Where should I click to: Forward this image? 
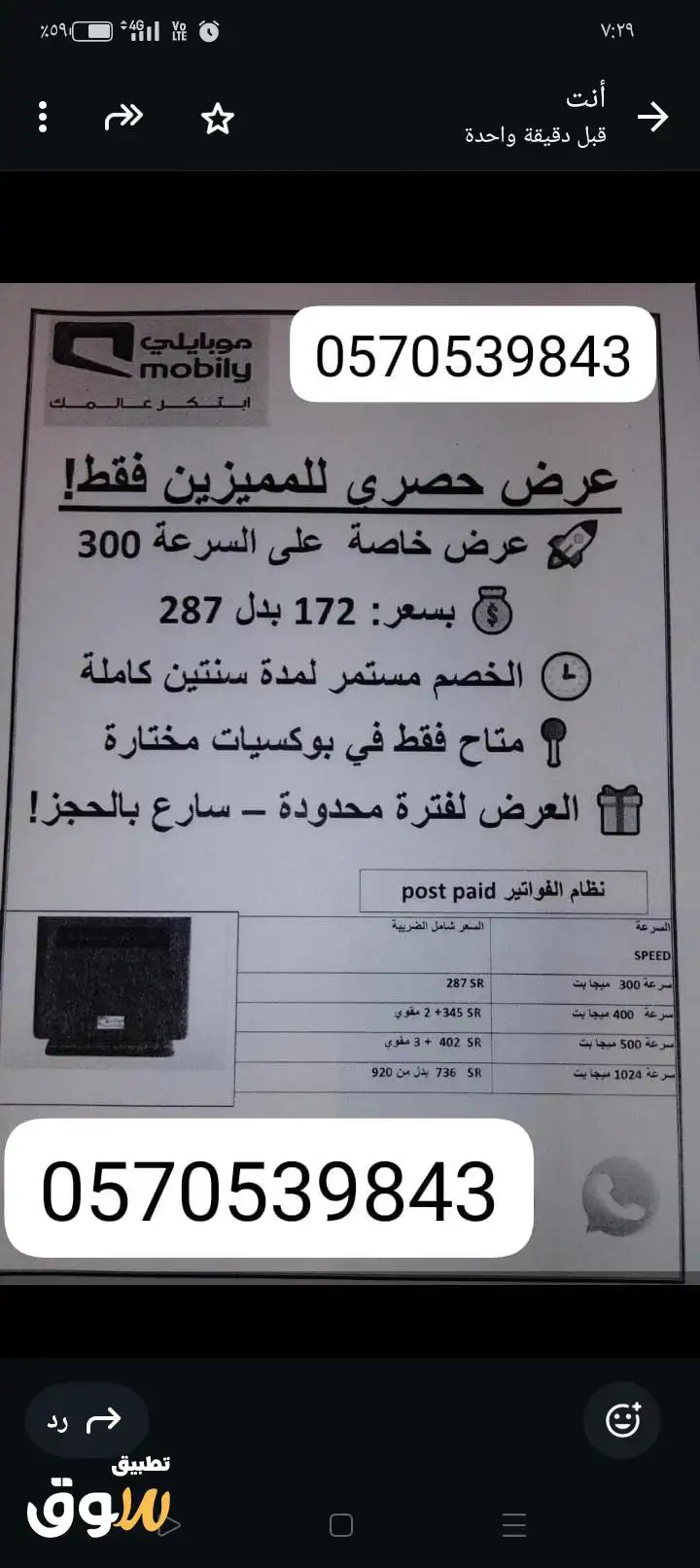click(x=123, y=118)
